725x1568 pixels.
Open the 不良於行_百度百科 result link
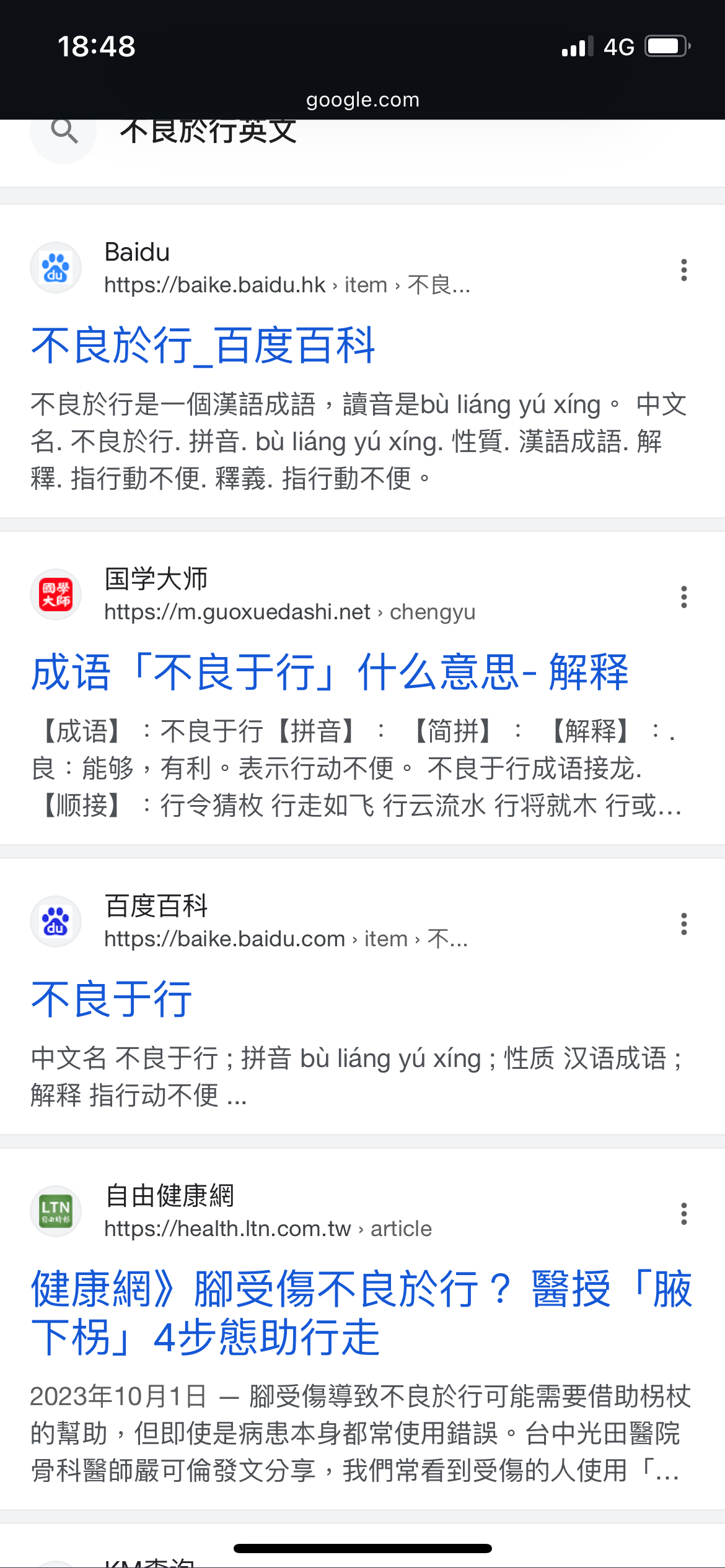(x=203, y=346)
